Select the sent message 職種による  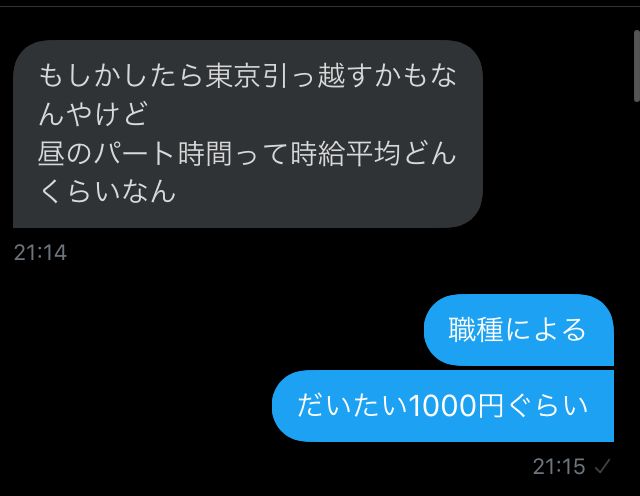point(518,330)
